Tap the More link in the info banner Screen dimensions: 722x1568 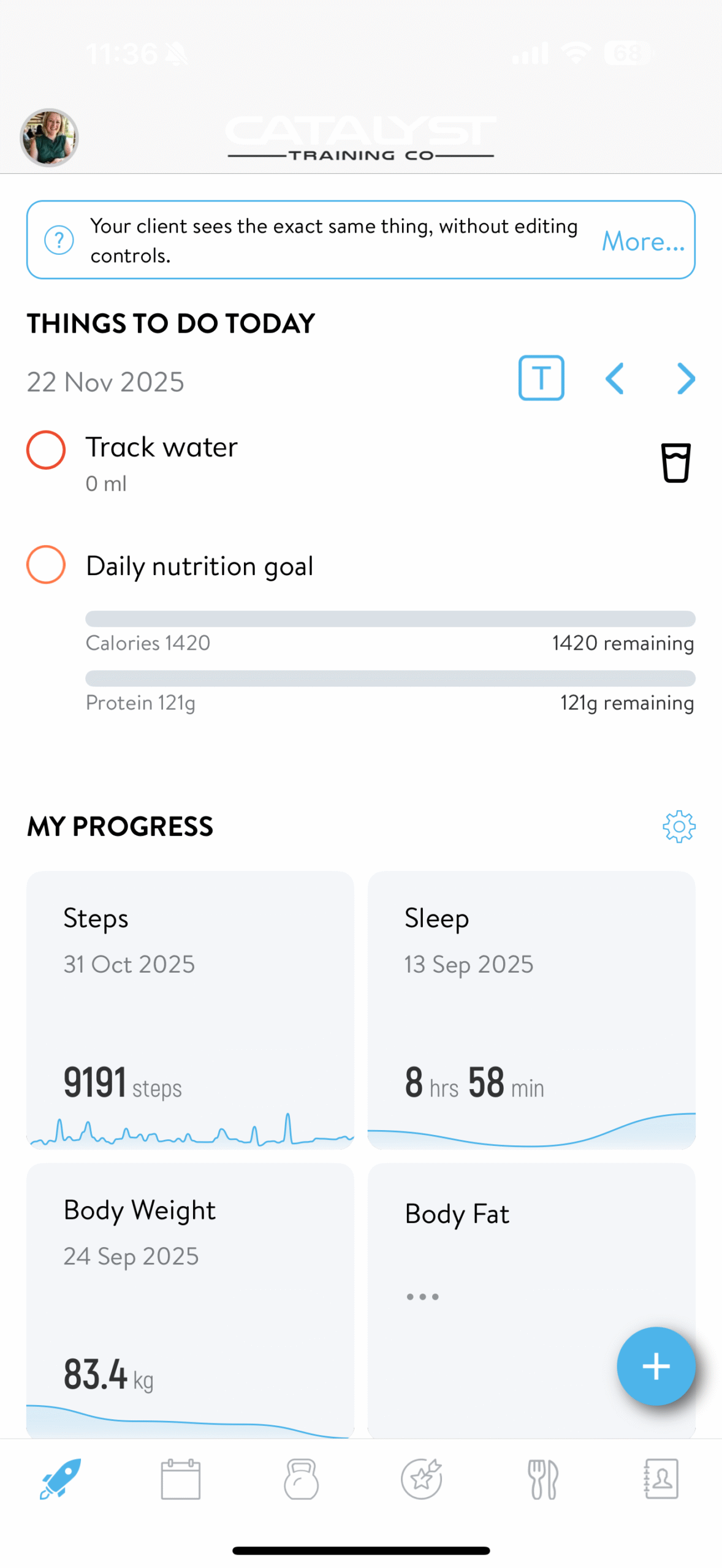[642, 241]
